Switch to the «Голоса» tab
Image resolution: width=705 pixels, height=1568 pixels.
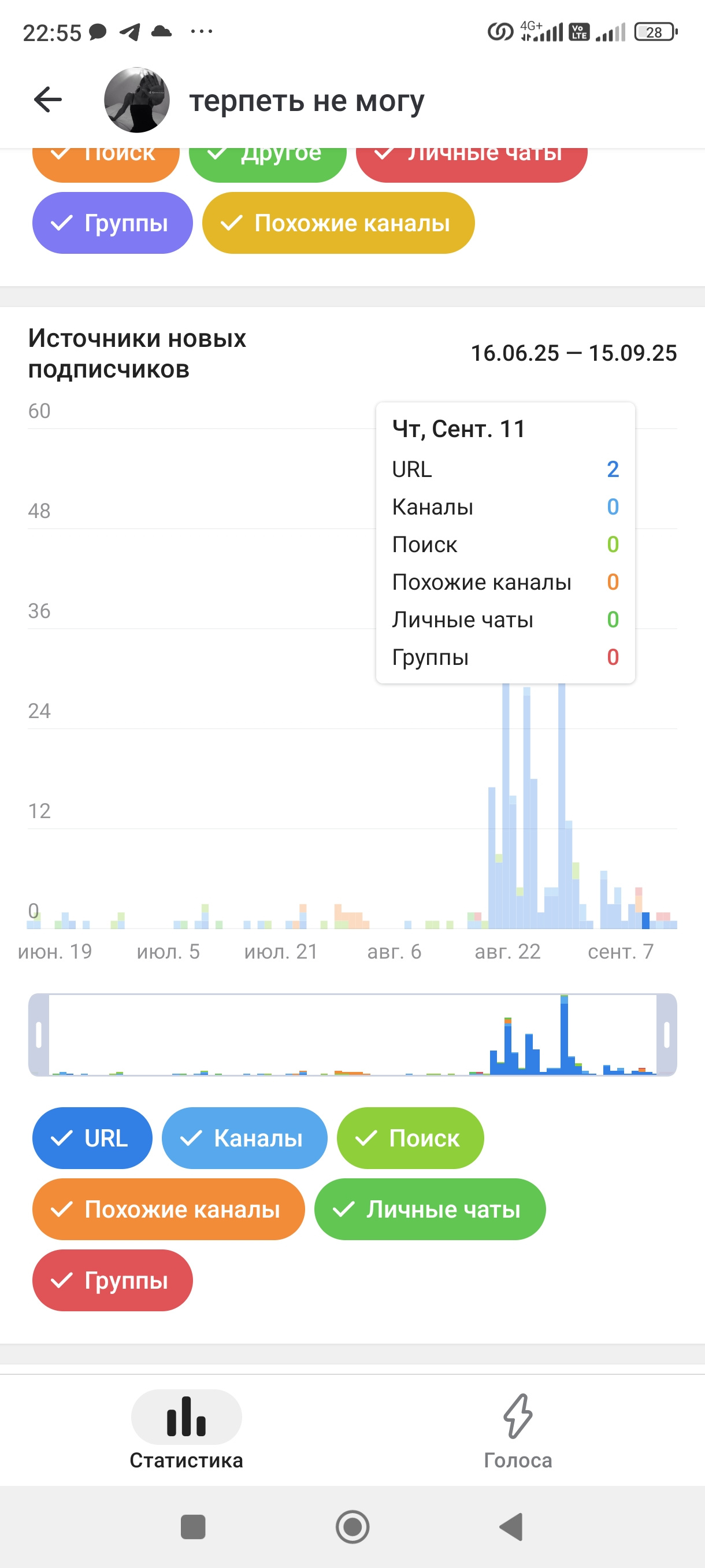click(x=518, y=1431)
